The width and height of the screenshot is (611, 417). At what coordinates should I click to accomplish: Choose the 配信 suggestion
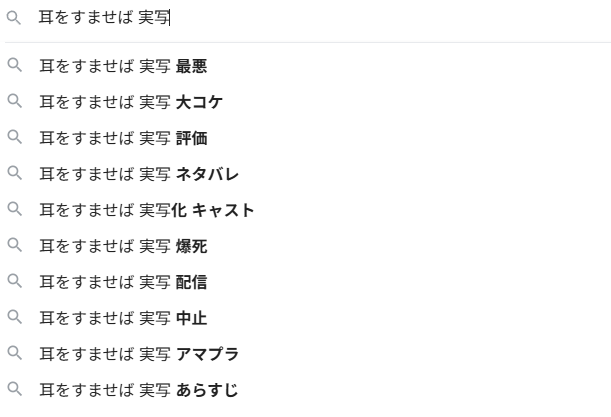tap(308, 282)
